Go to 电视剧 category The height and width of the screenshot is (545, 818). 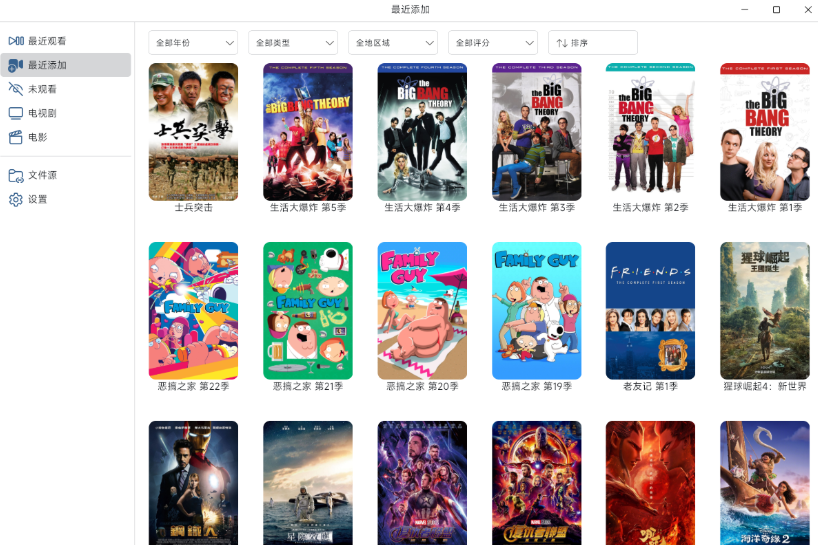pos(42,113)
